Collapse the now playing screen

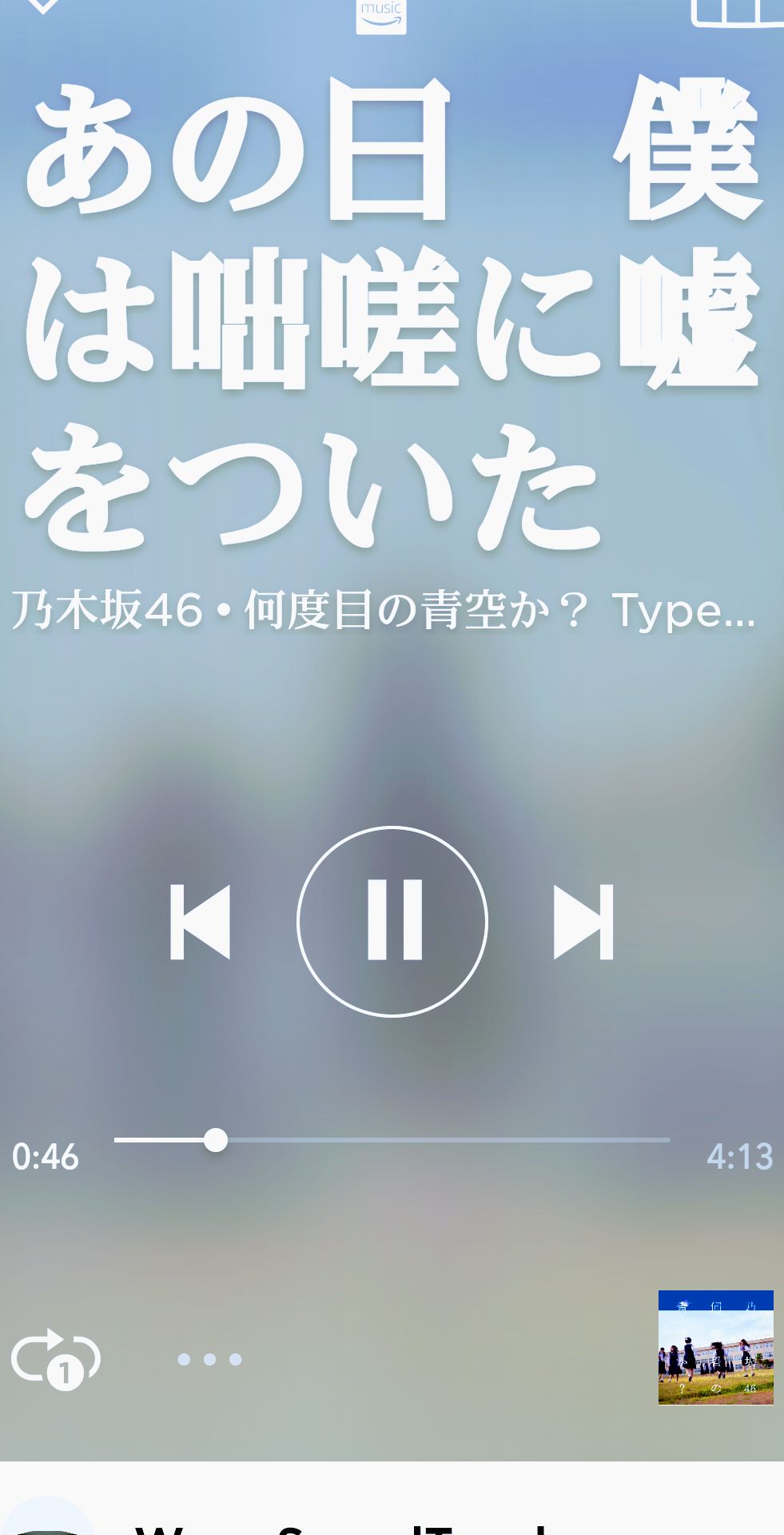[x=42, y=6]
